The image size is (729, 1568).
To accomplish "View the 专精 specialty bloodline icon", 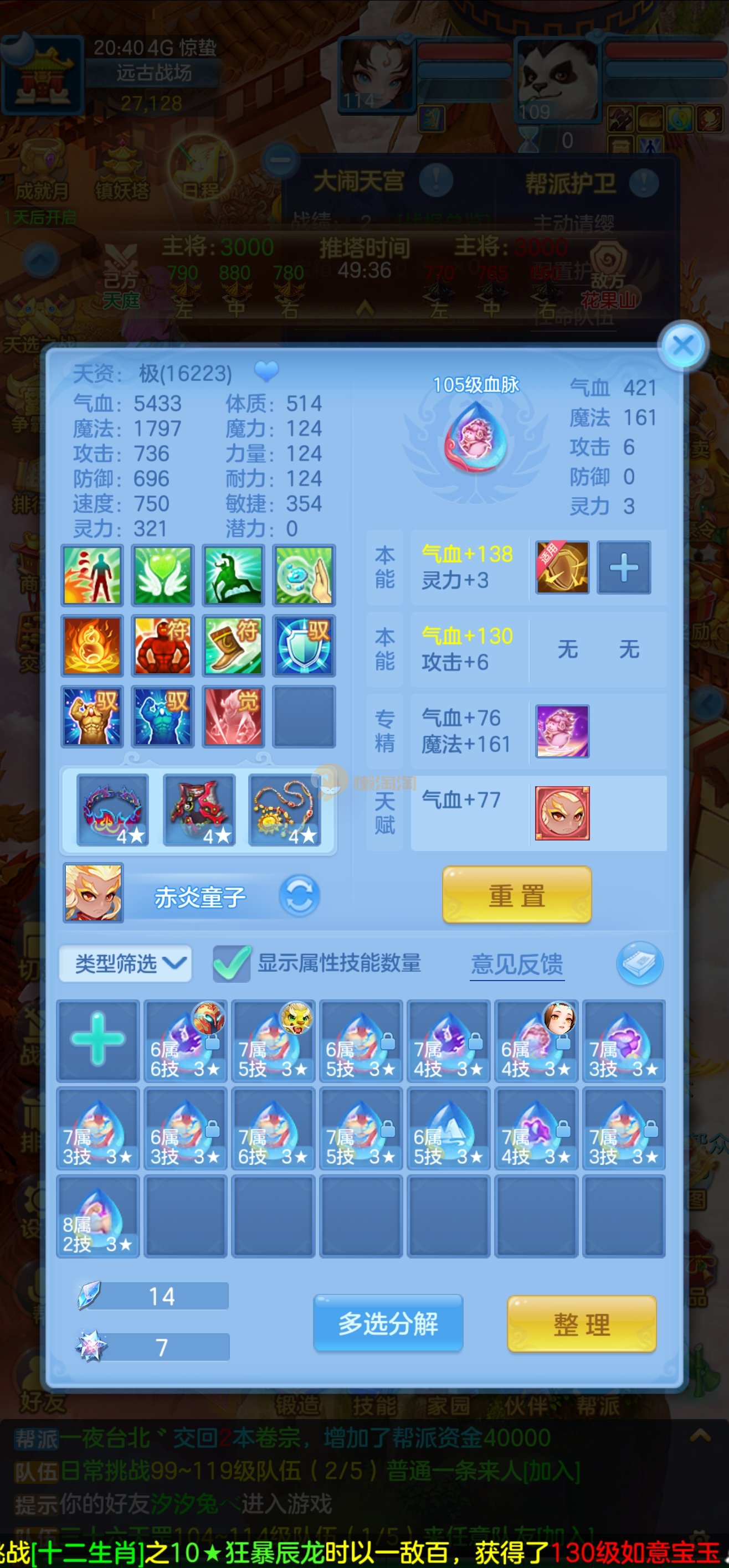I will click(562, 731).
